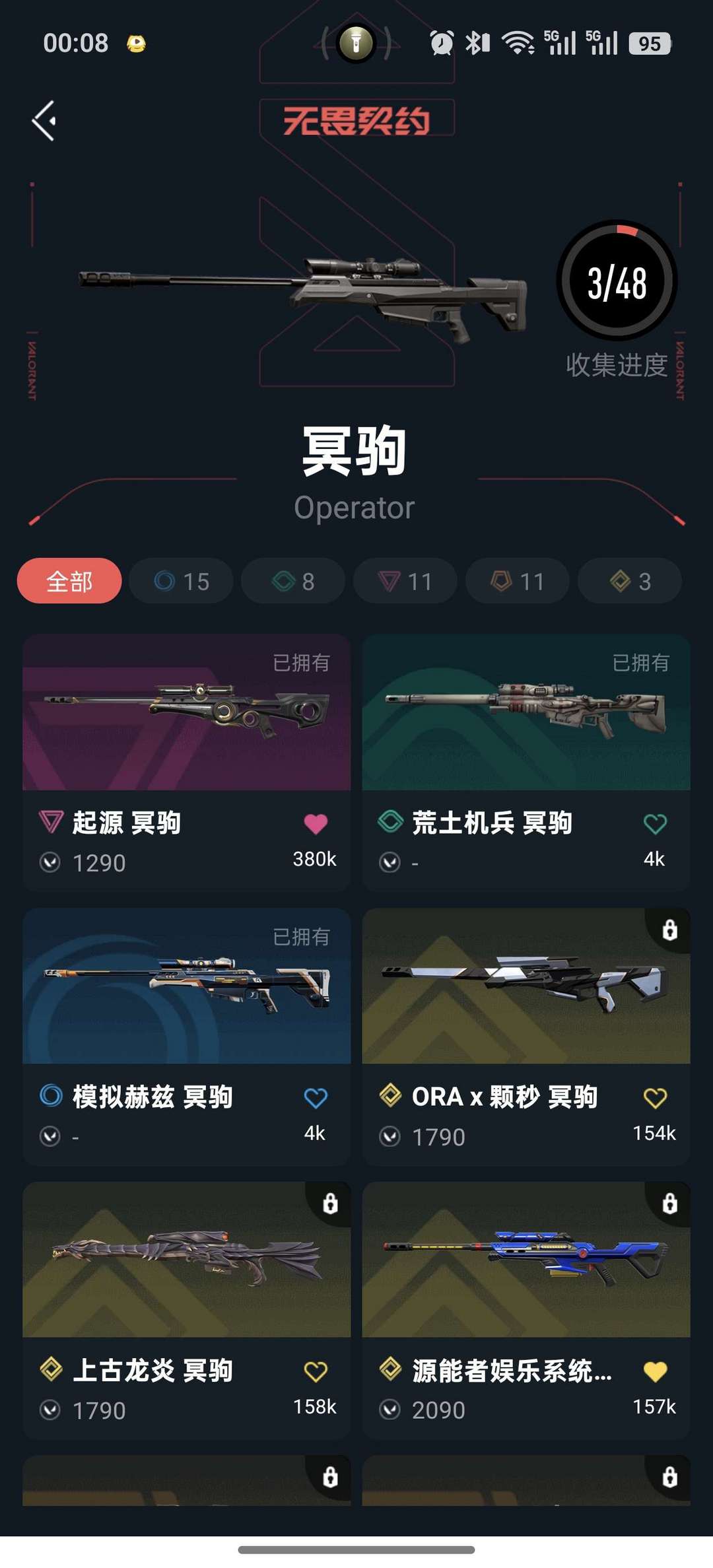Open the 荒土机兵 冥驹 skin card
This screenshot has height=1568, width=713.
(x=526, y=763)
